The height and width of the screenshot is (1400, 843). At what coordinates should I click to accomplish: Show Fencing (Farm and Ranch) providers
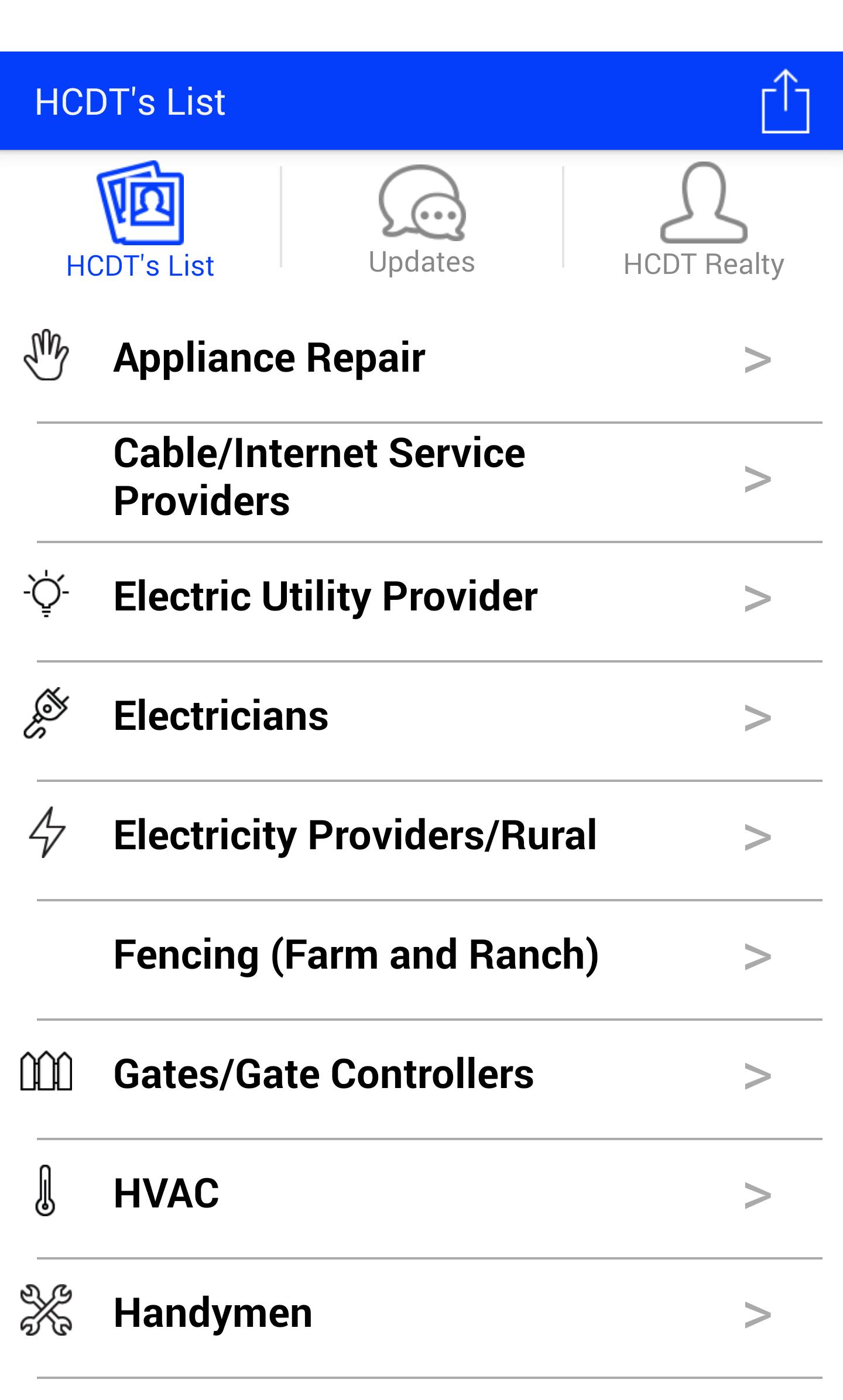421,955
